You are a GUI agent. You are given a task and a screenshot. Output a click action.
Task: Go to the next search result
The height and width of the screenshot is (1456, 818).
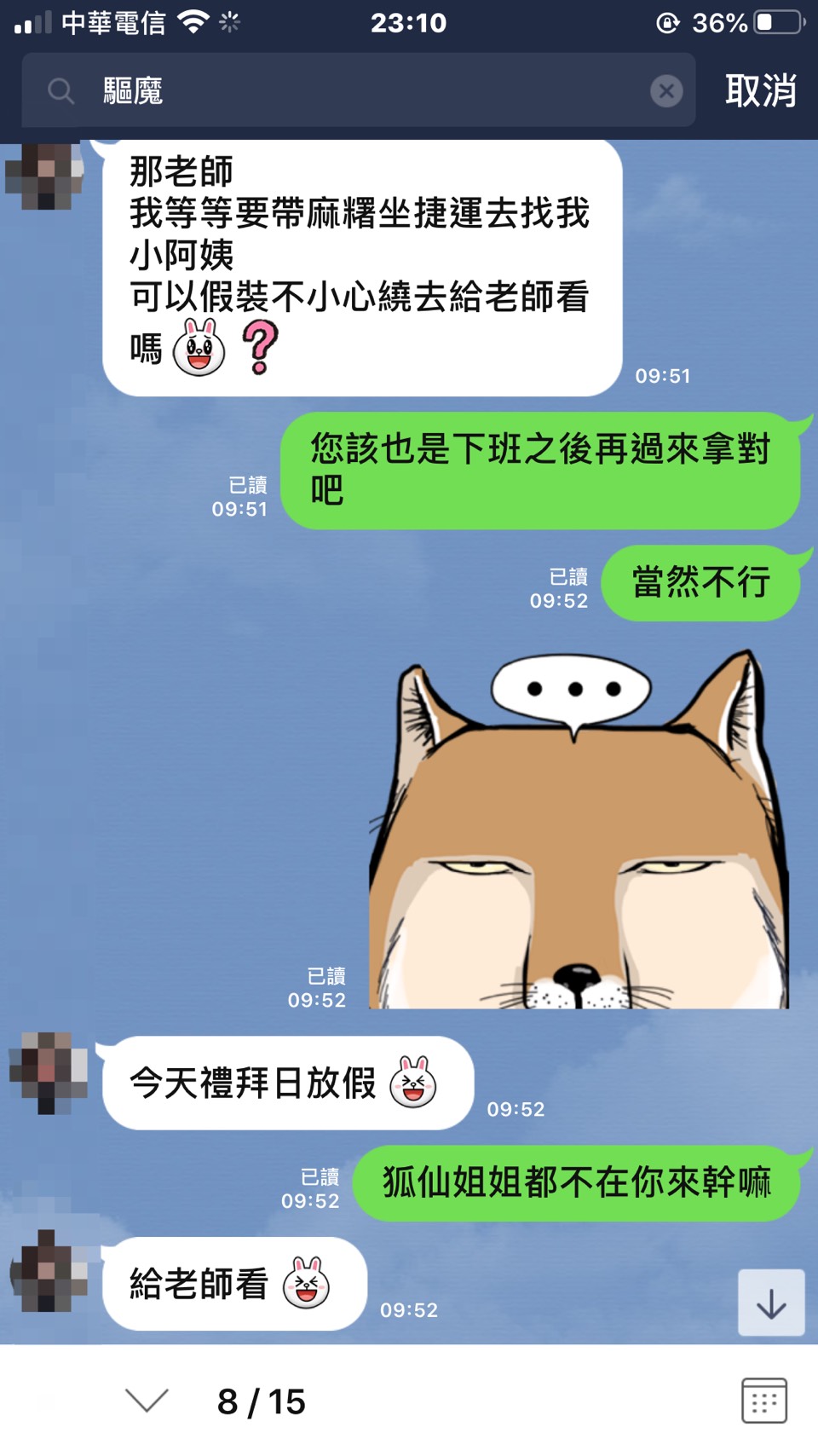click(147, 1401)
